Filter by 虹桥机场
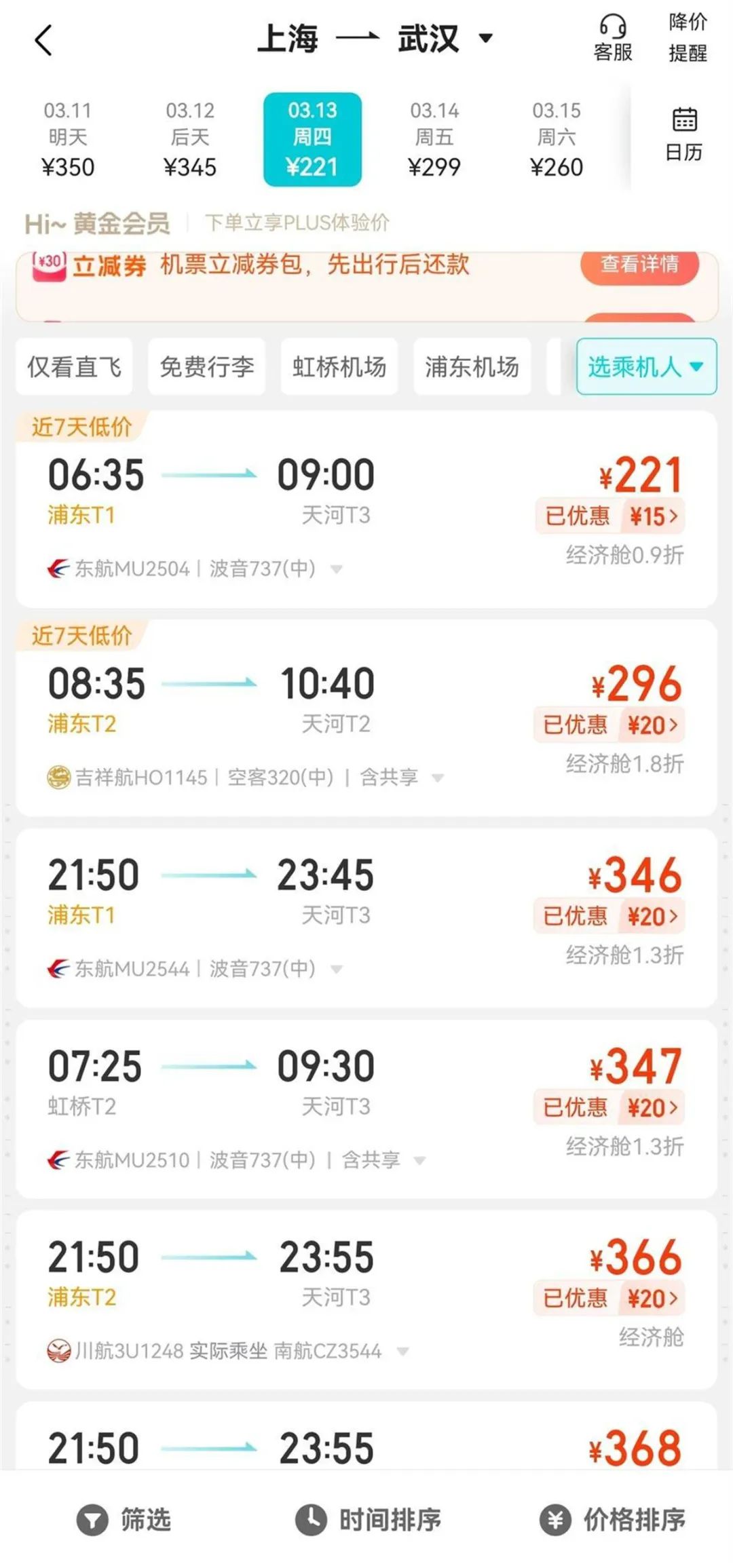733x1568 pixels. tap(339, 366)
